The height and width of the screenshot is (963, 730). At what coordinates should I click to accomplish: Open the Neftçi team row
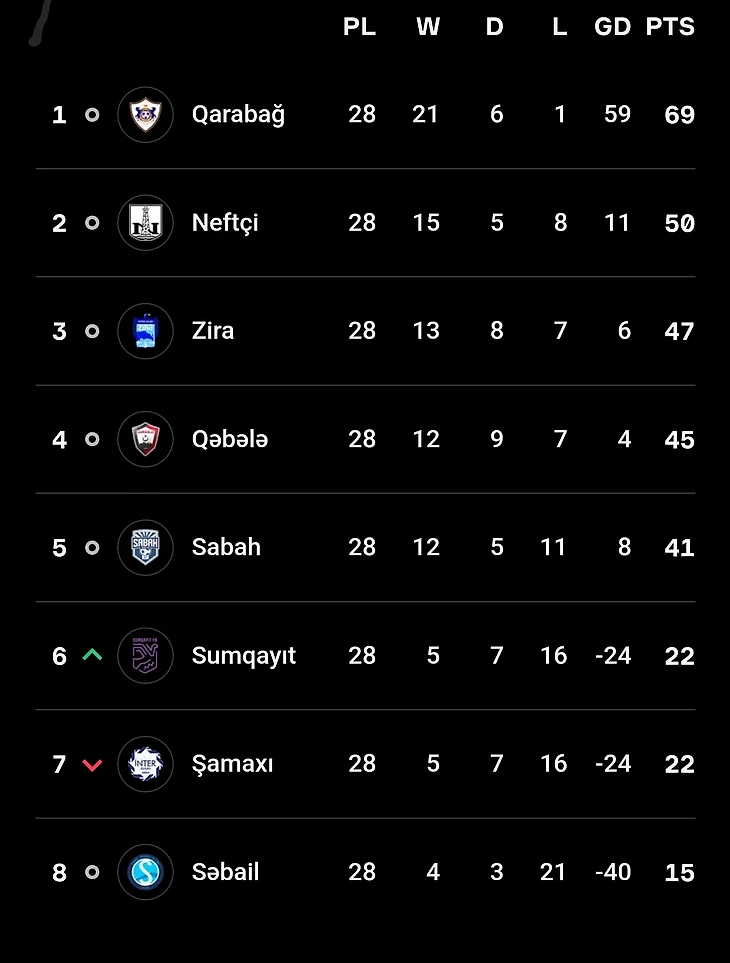click(x=225, y=223)
